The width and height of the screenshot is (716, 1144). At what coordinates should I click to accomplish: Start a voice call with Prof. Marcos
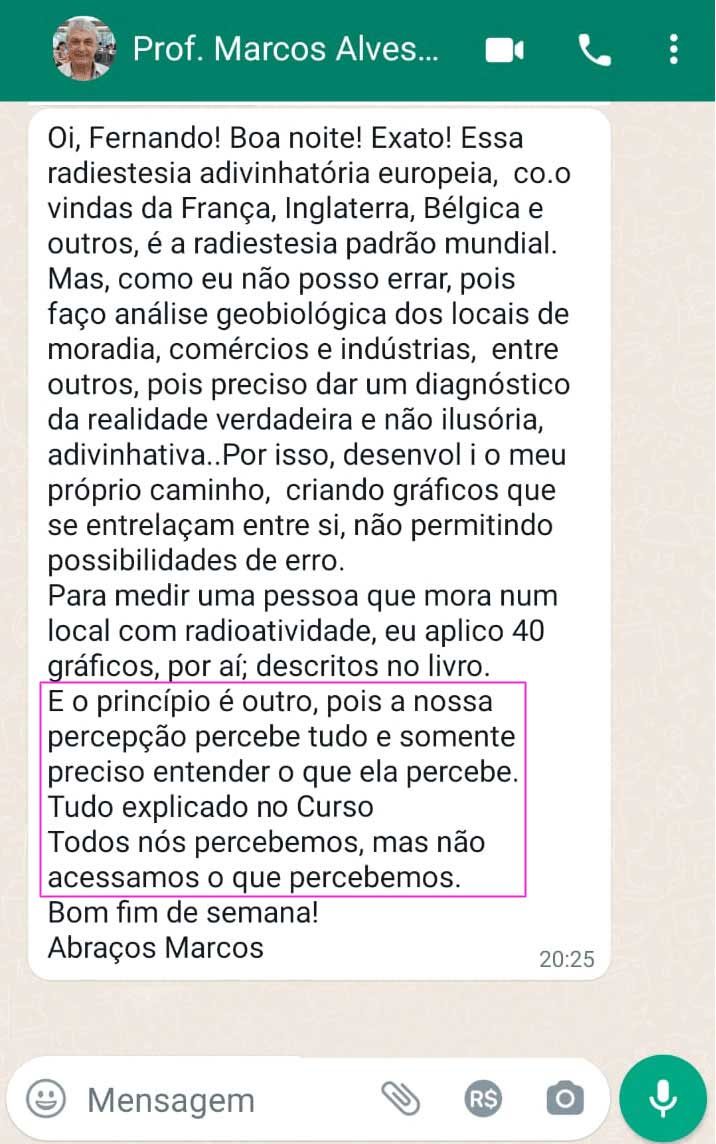595,49
